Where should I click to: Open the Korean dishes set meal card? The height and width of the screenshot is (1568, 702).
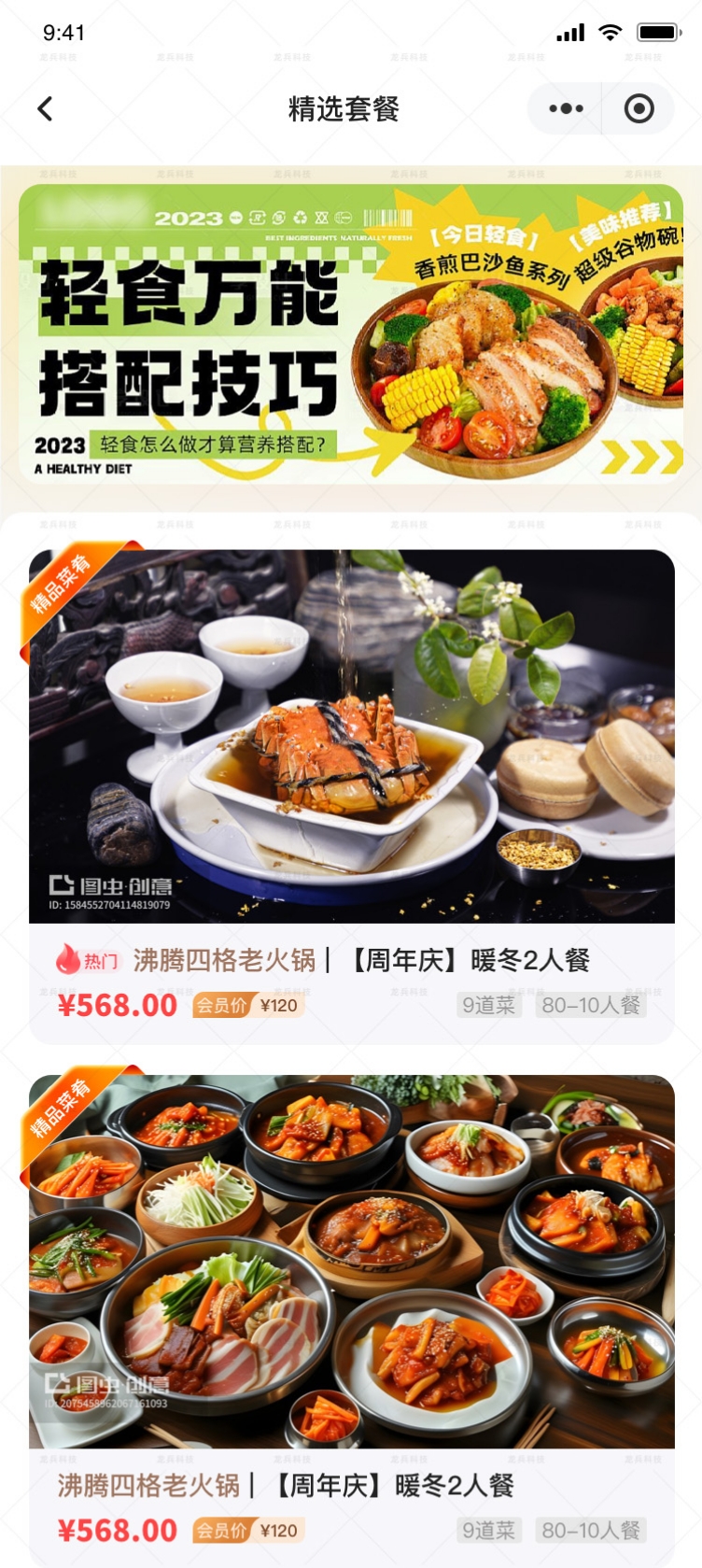pos(351,1261)
